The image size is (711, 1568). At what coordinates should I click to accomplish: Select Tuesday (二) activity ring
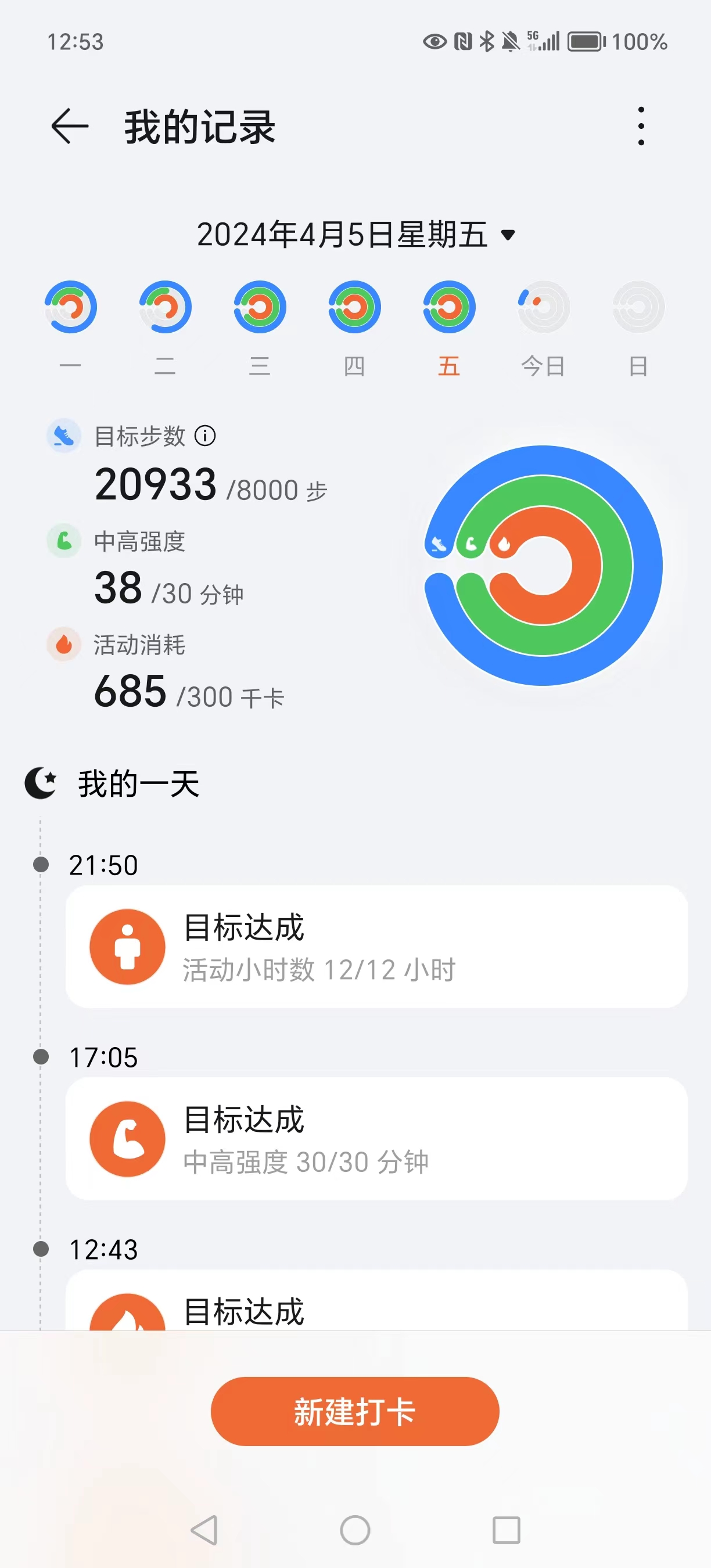[x=165, y=307]
